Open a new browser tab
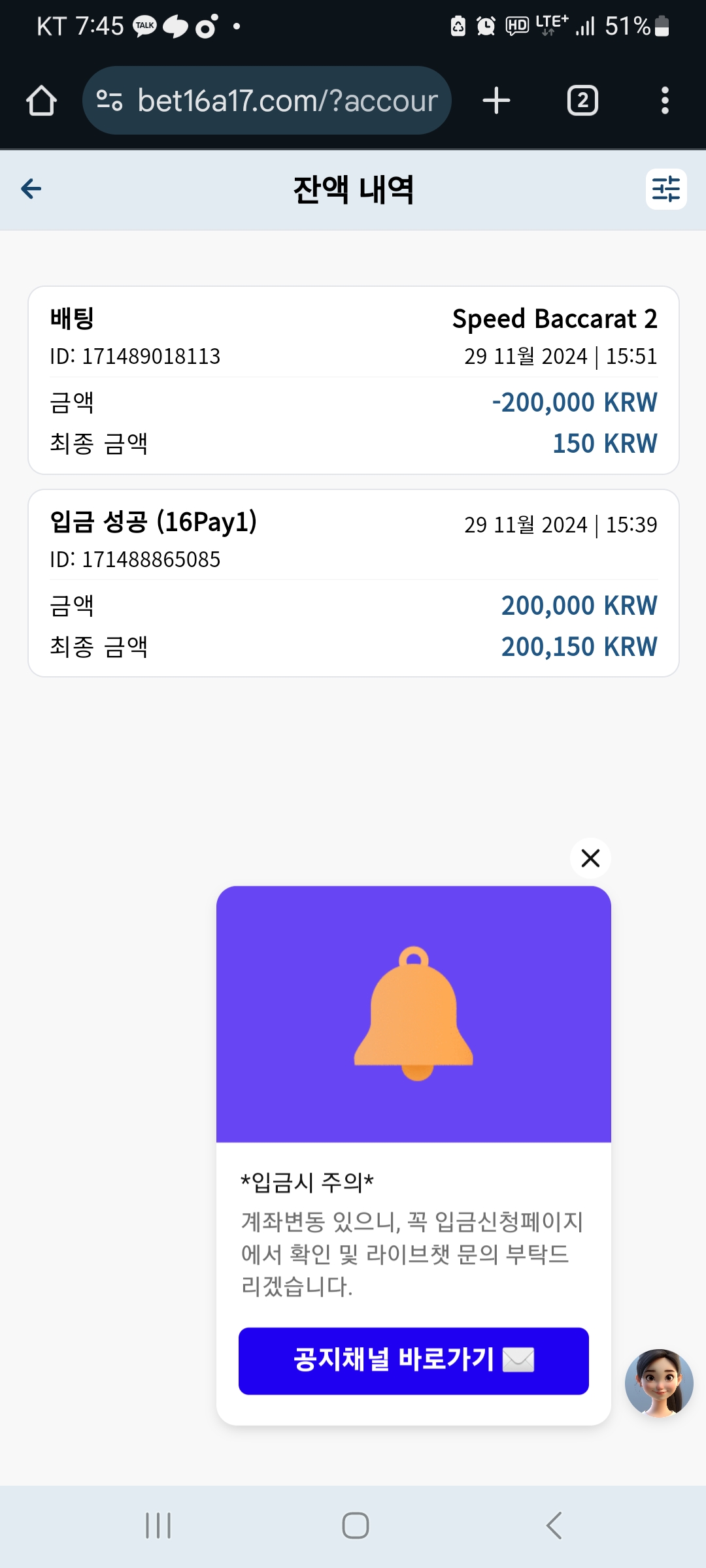This screenshot has height=1568, width=706. click(496, 101)
